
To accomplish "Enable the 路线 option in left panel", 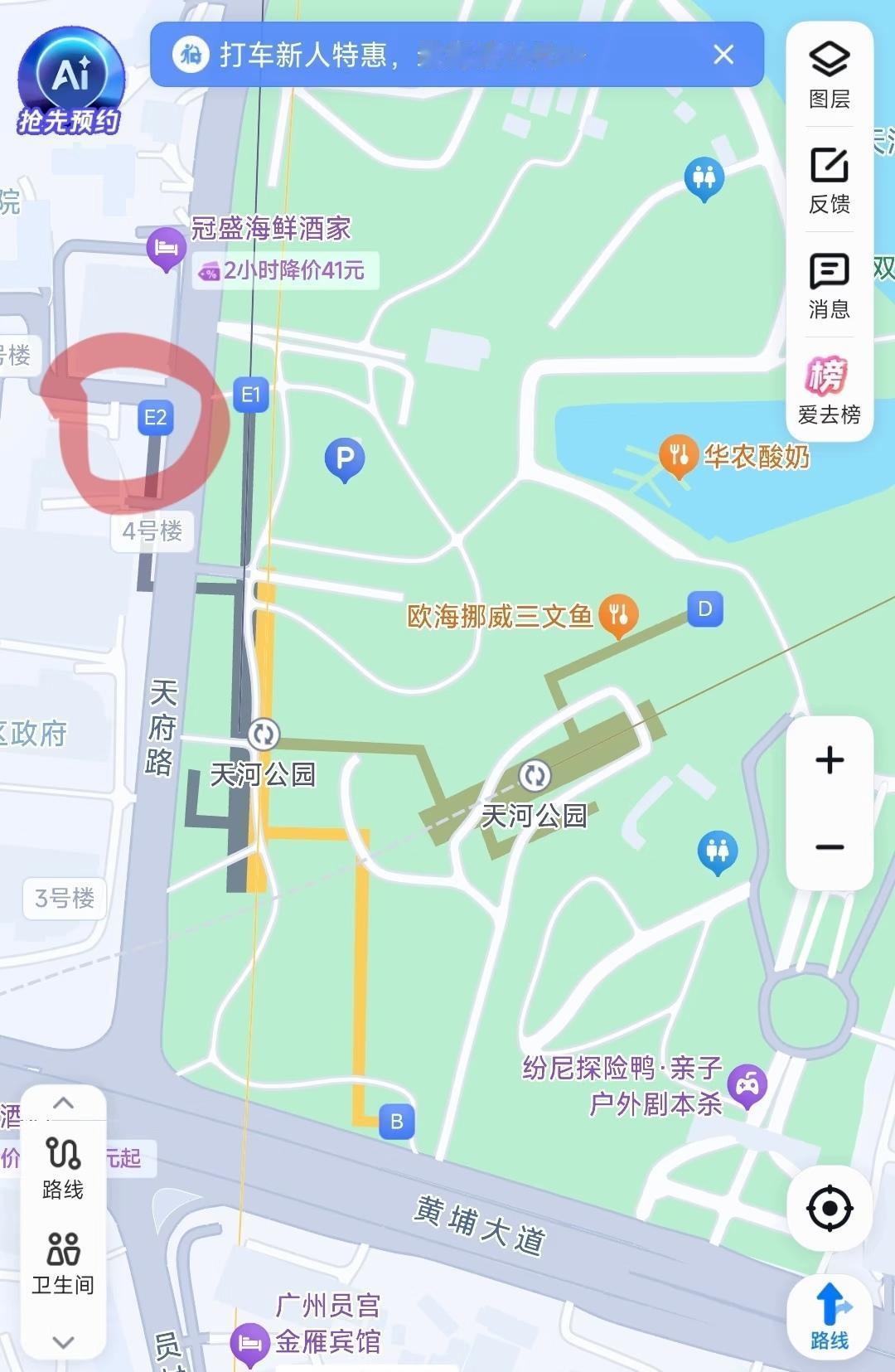I will [65, 1164].
